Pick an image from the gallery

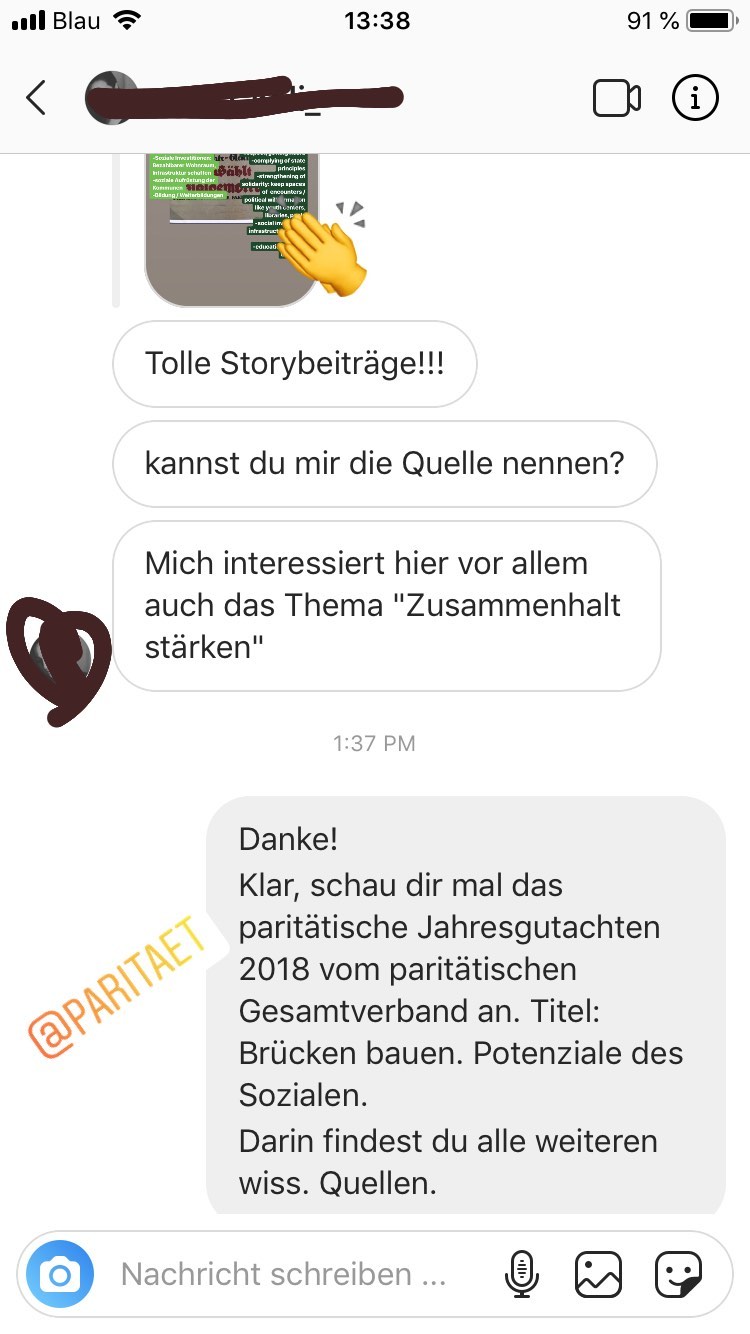[x=599, y=1275]
